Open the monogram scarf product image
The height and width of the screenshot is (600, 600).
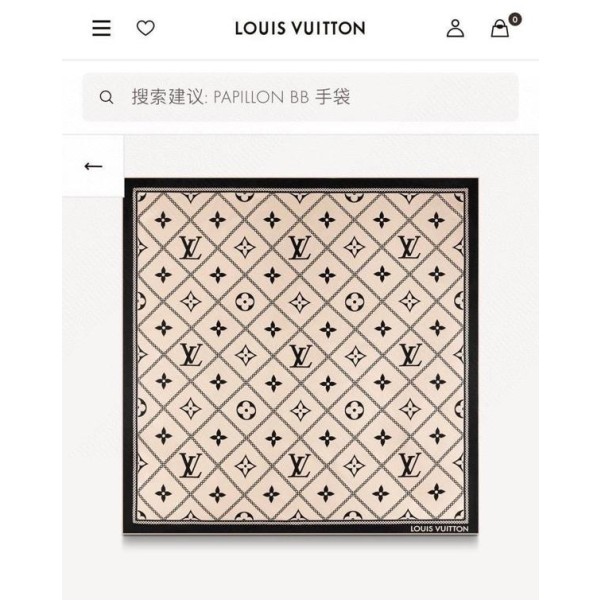[x=300, y=360]
